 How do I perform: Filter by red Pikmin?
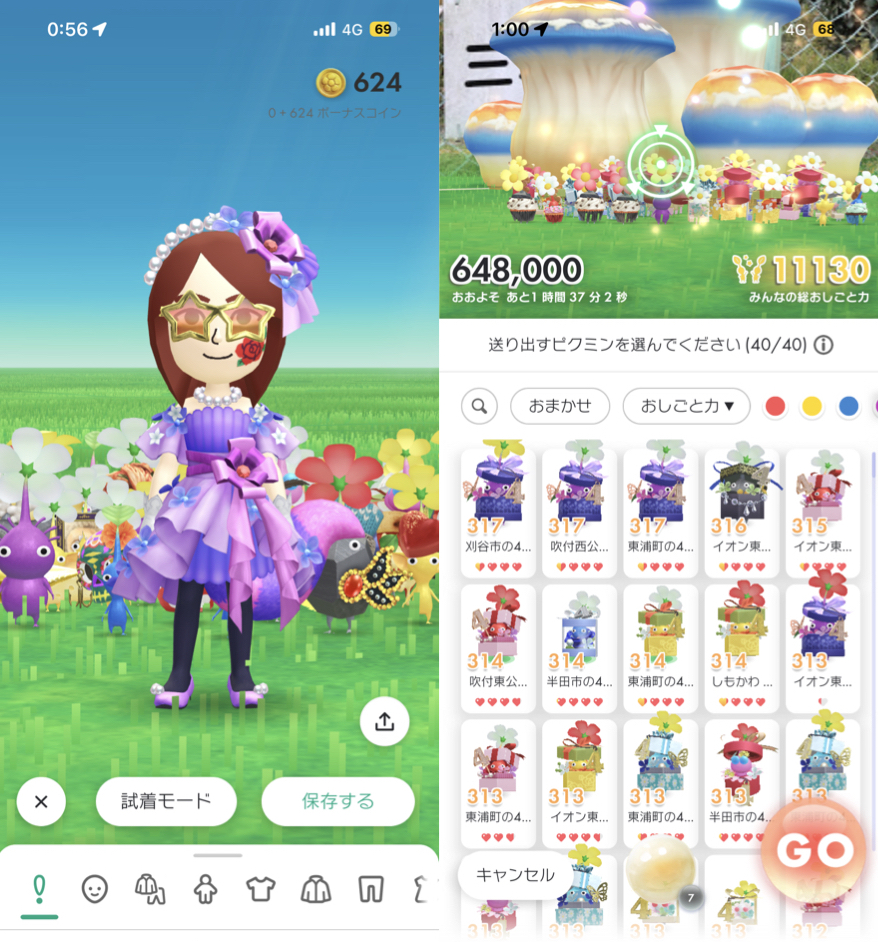tap(775, 406)
